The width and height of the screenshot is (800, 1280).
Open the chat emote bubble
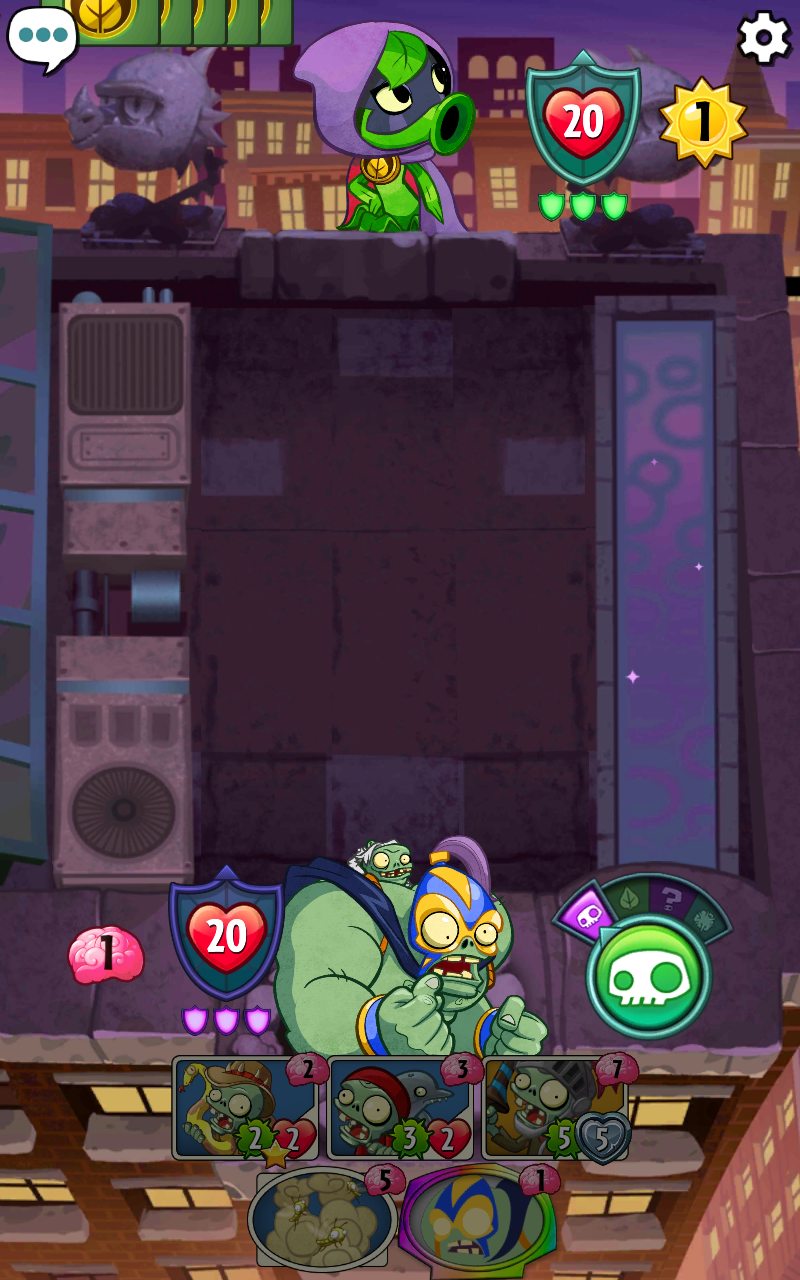tap(42, 37)
